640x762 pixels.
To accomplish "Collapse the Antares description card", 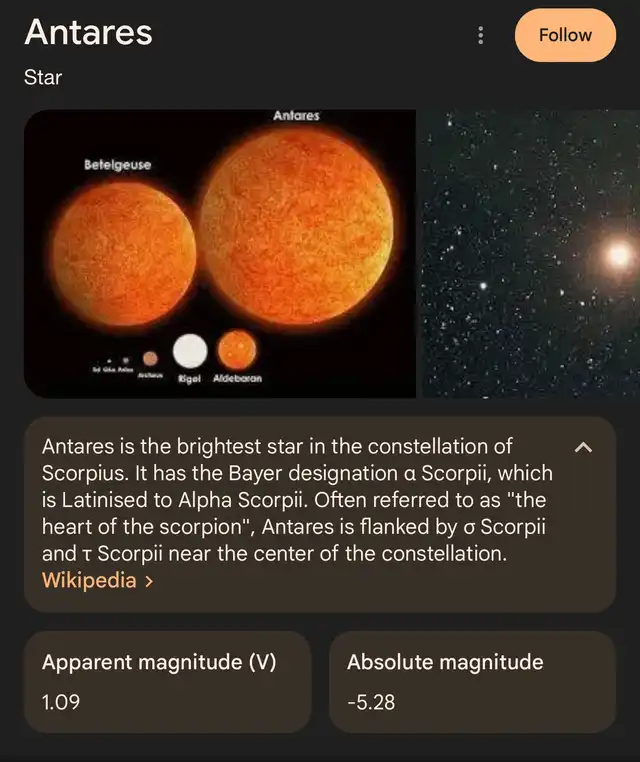I will pos(583,447).
